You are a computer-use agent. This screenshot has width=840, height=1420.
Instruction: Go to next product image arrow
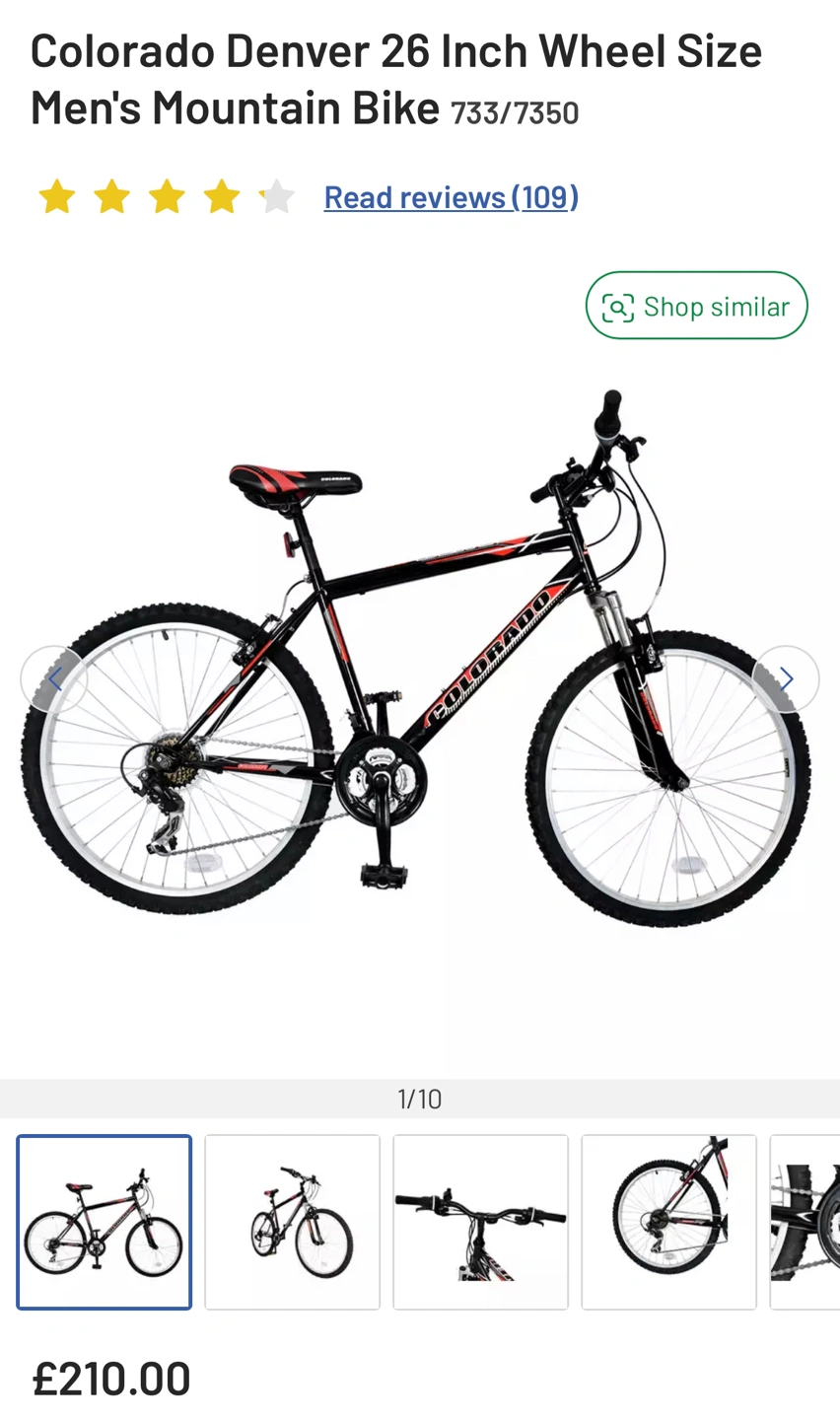point(786,678)
